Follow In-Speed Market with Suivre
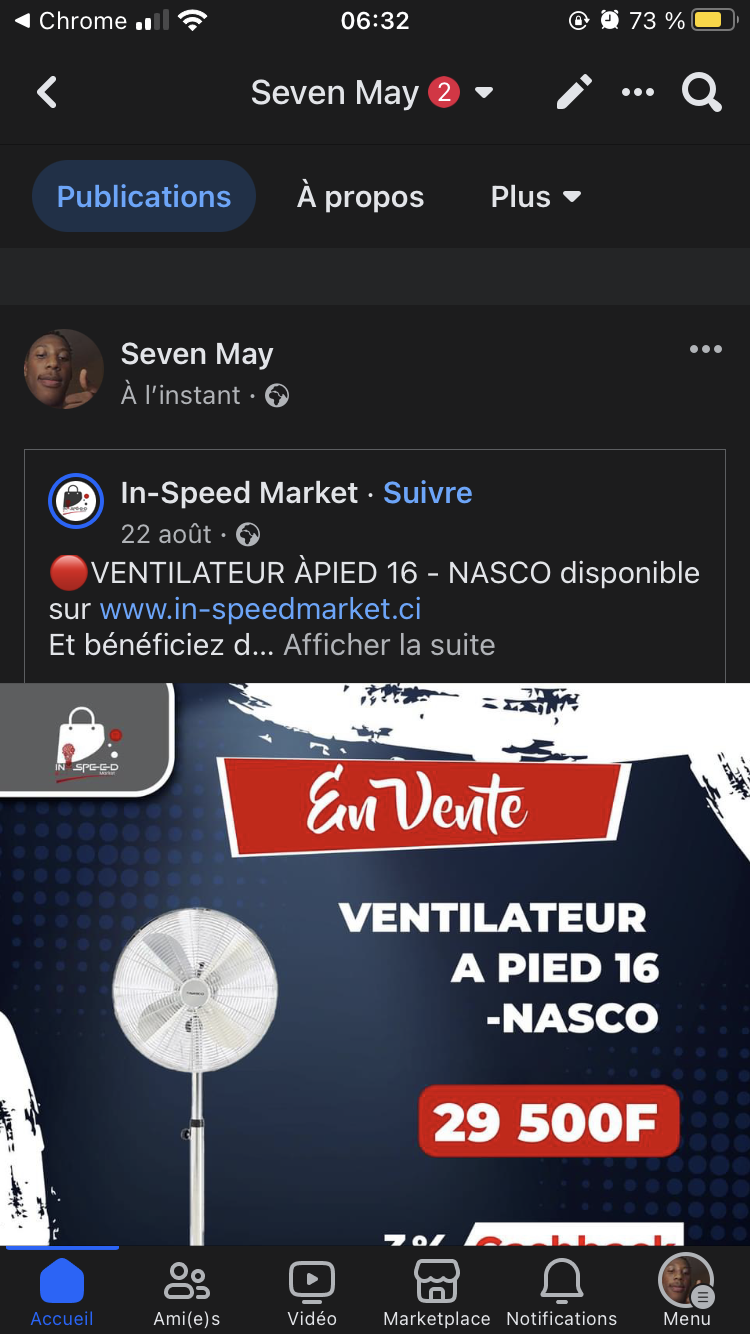 click(x=428, y=493)
